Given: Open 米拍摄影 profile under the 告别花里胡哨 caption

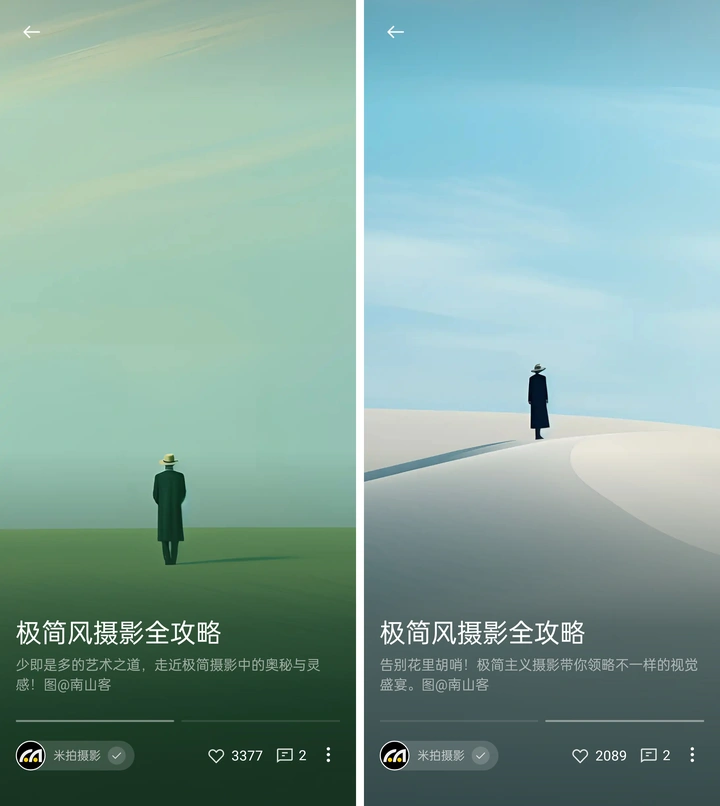Looking at the screenshot, I should tap(439, 756).
